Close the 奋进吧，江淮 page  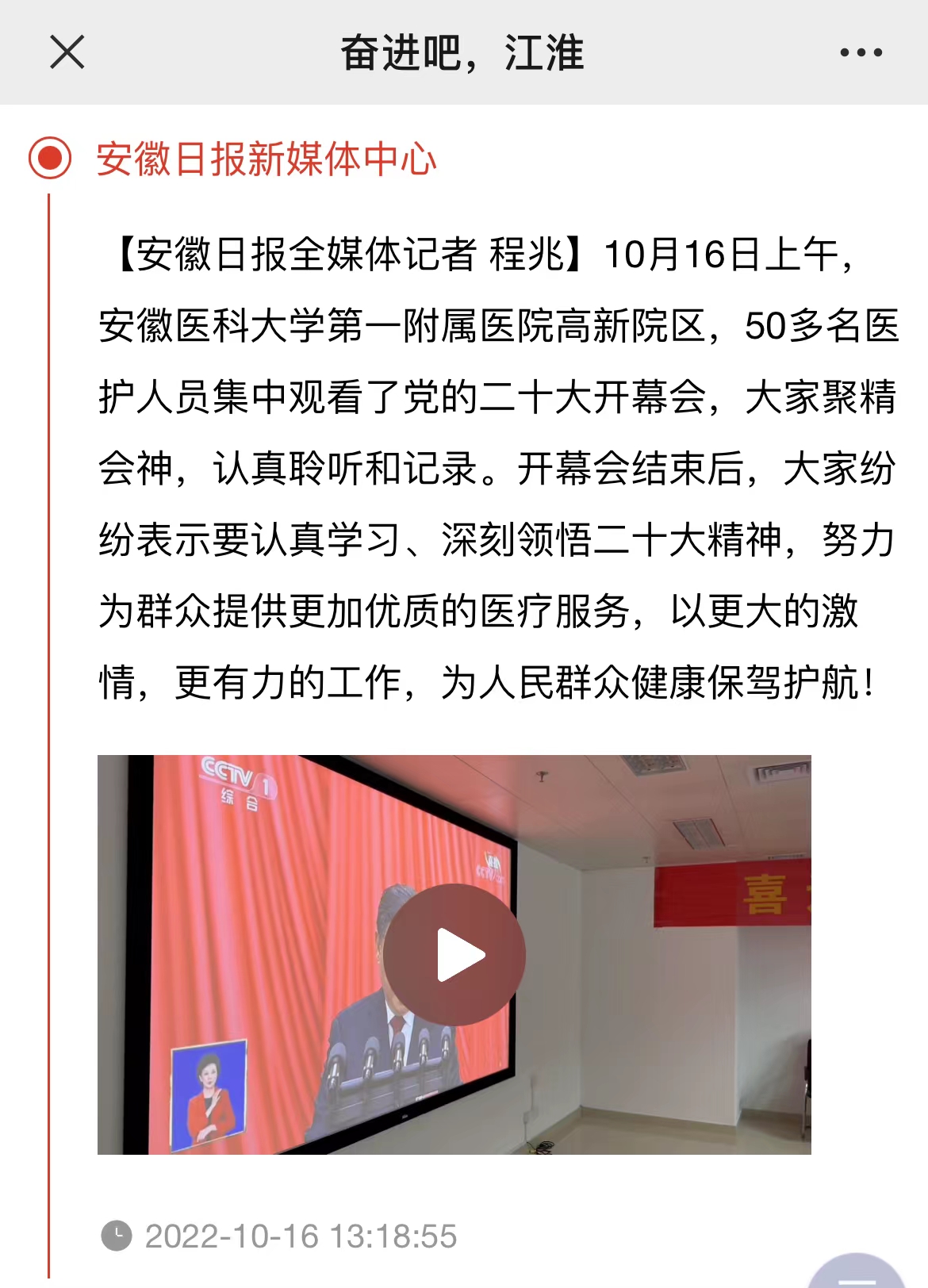point(67,52)
